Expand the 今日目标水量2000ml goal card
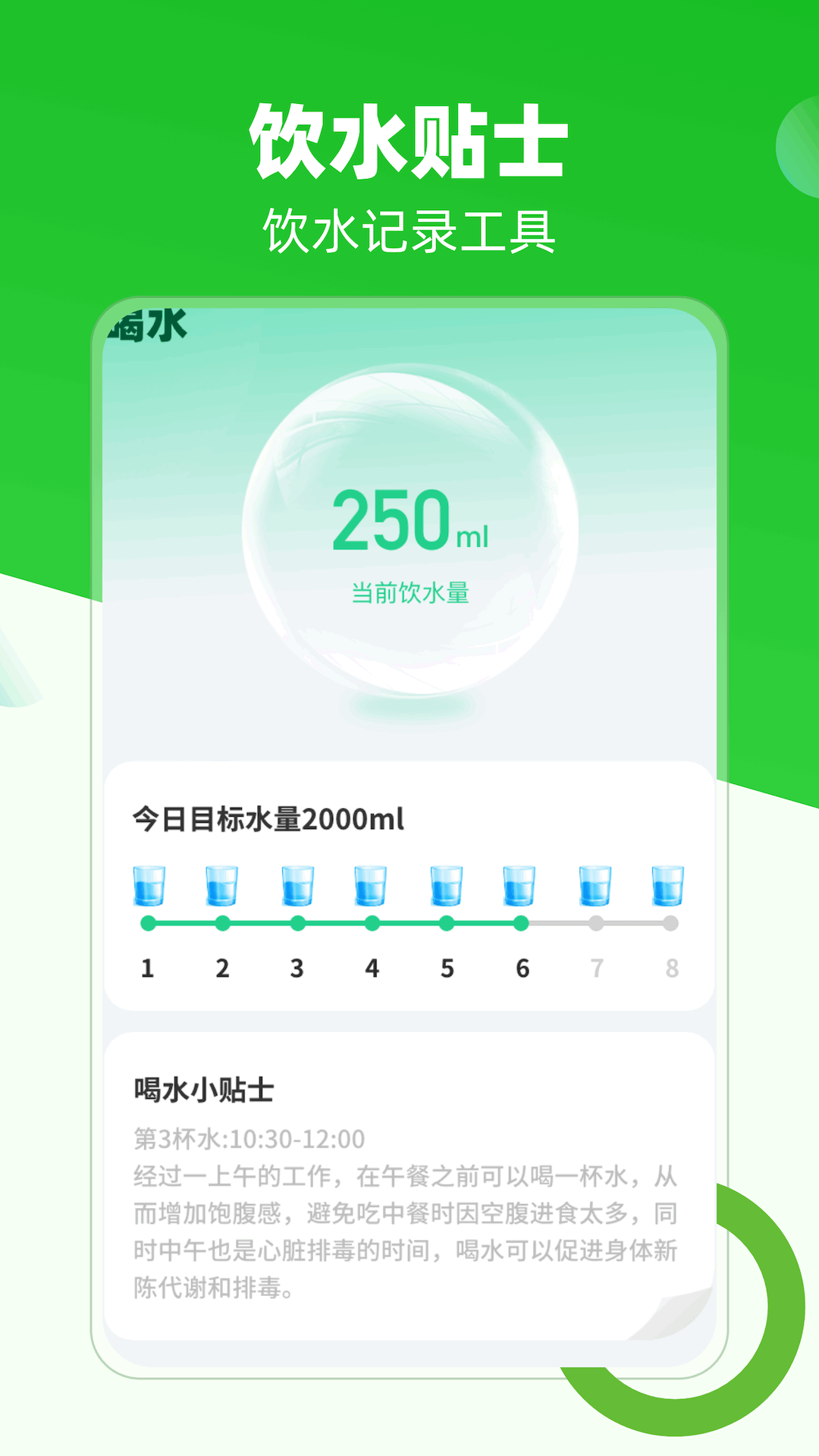This screenshot has height=1456, width=819. [266, 820]
